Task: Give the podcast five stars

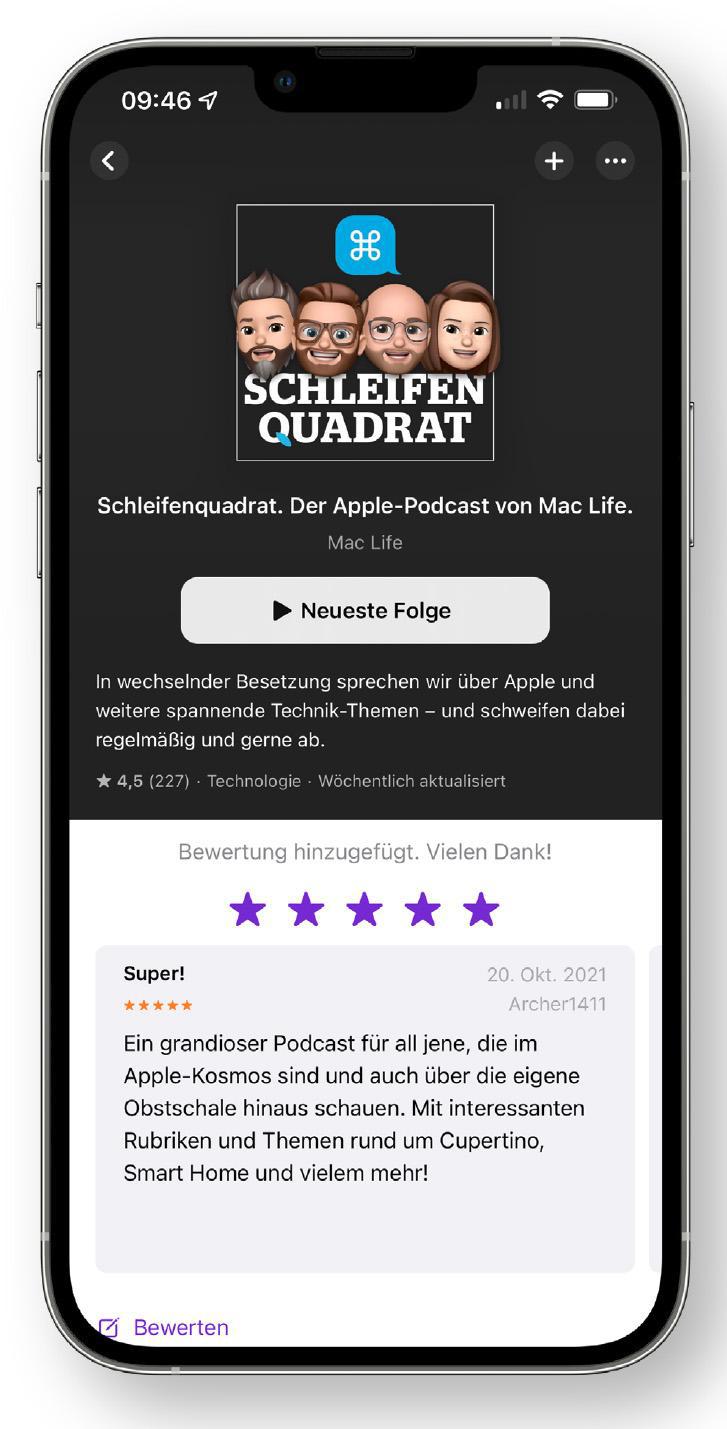Action: click(x=481, y=910)
